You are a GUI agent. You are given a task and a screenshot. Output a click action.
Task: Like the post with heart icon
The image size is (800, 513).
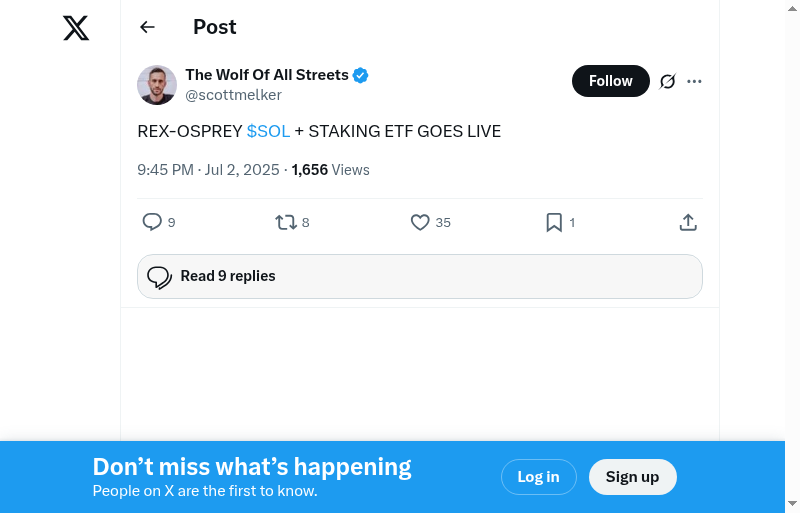click(x=420, y=222)
